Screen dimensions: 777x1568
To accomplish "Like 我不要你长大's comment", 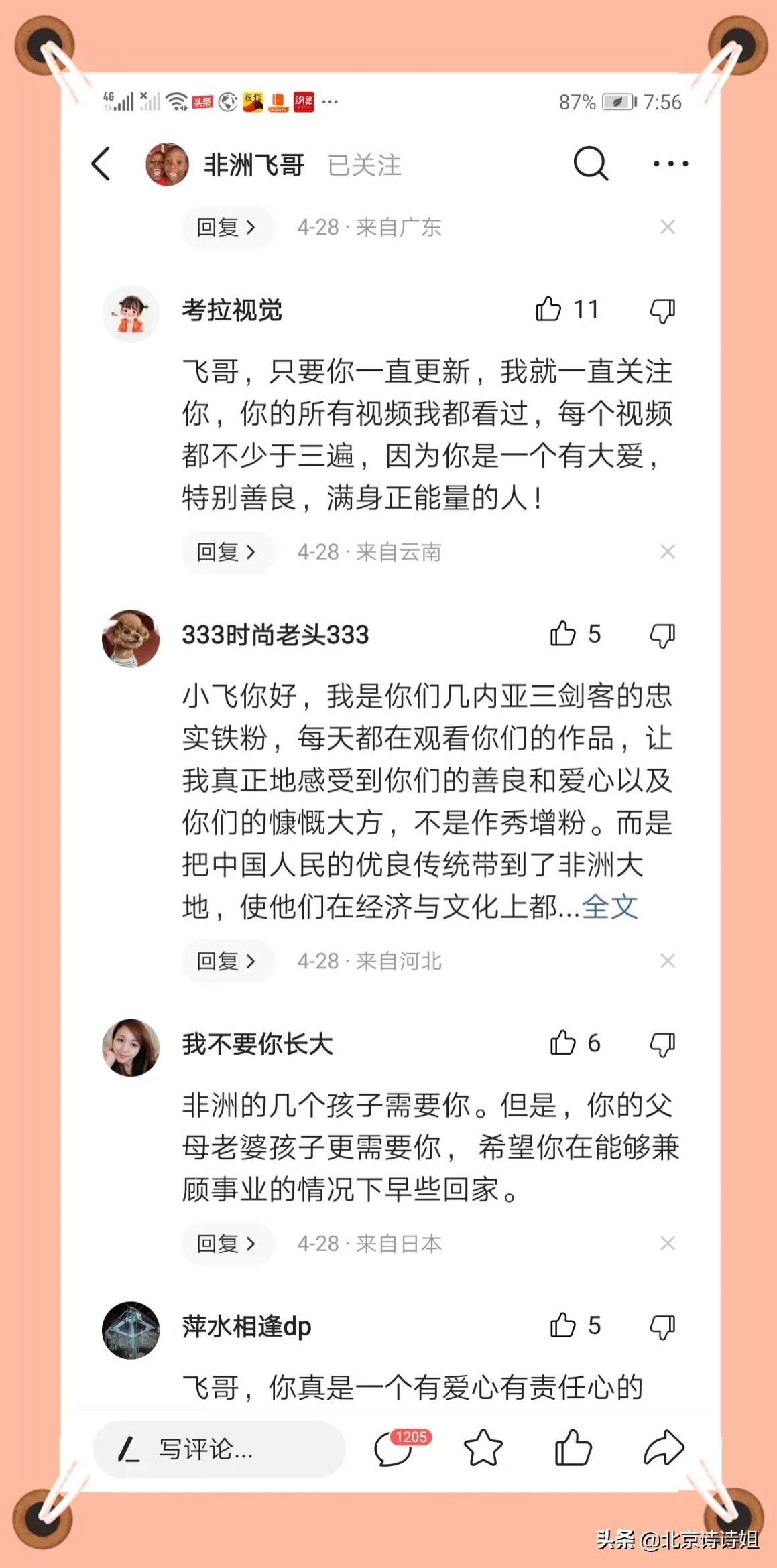I will (x=562, y=1043).
